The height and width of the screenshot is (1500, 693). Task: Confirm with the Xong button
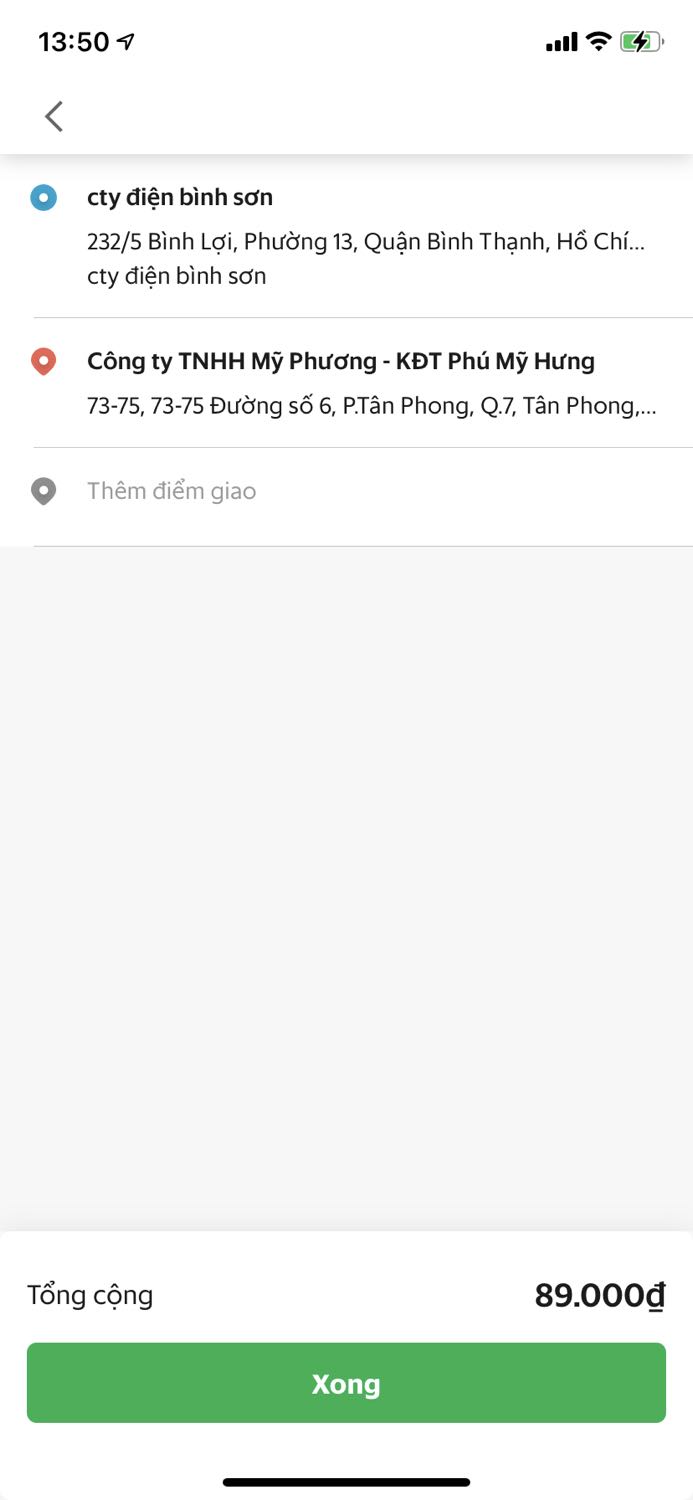(346, 1383)
